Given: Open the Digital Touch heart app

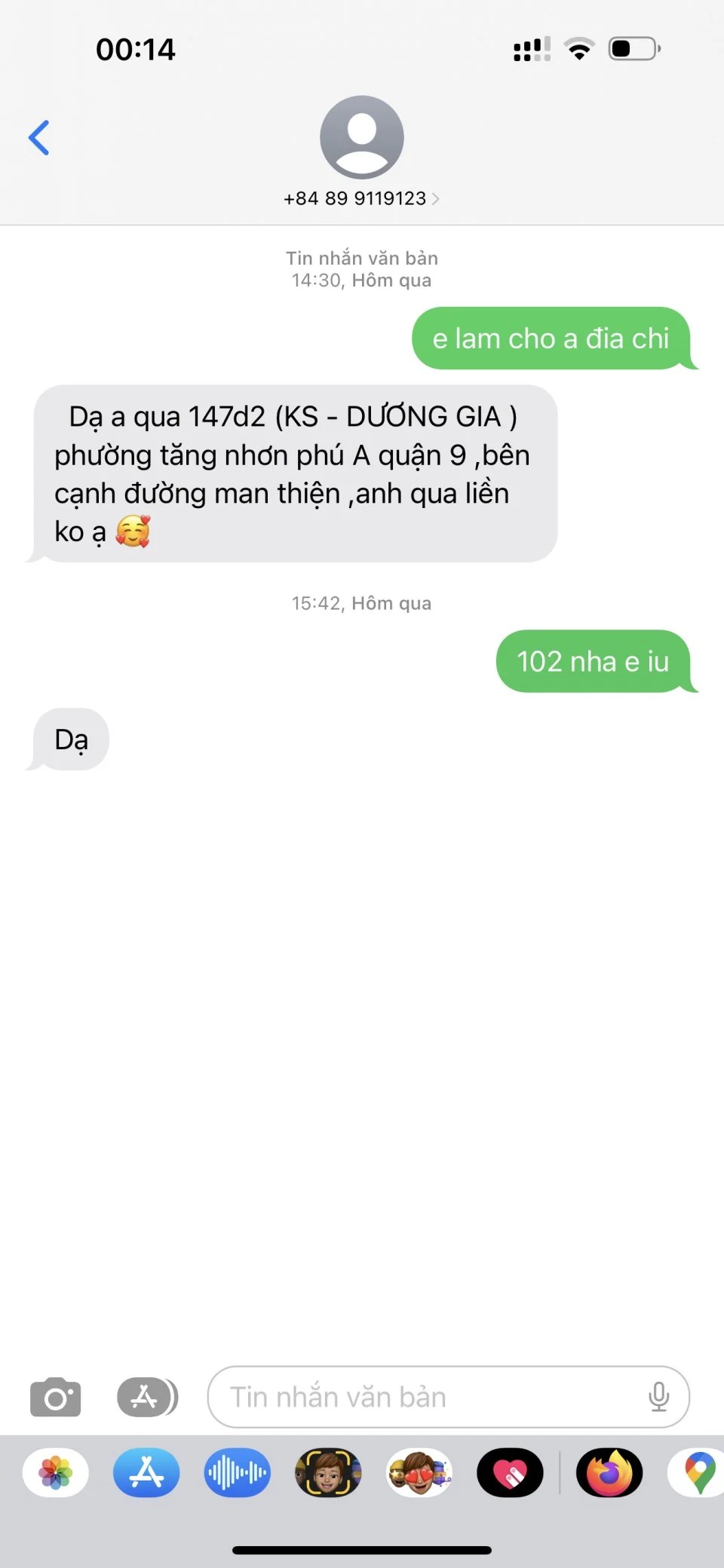Looking at the screenshot, I should [x=510, y=1472].
